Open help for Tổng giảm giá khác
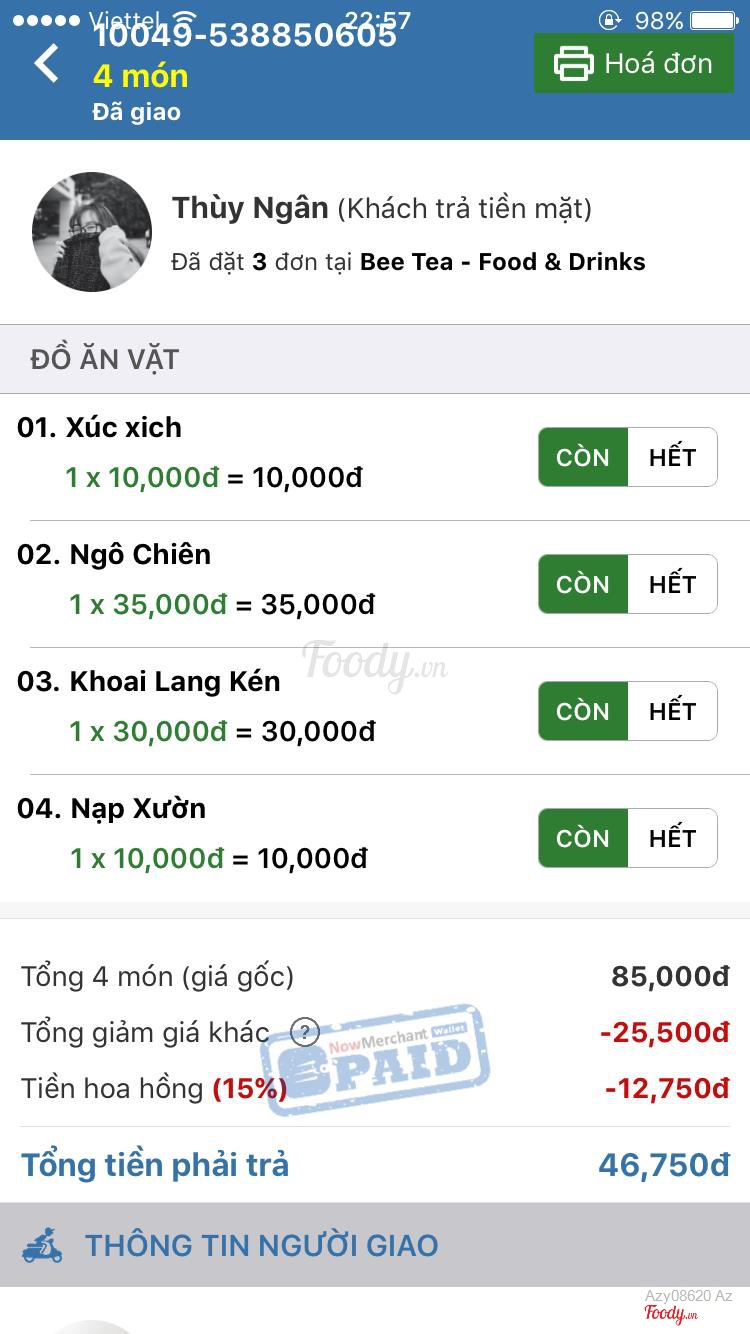This screenshot has width=750, height=1334. (304, 1032)
